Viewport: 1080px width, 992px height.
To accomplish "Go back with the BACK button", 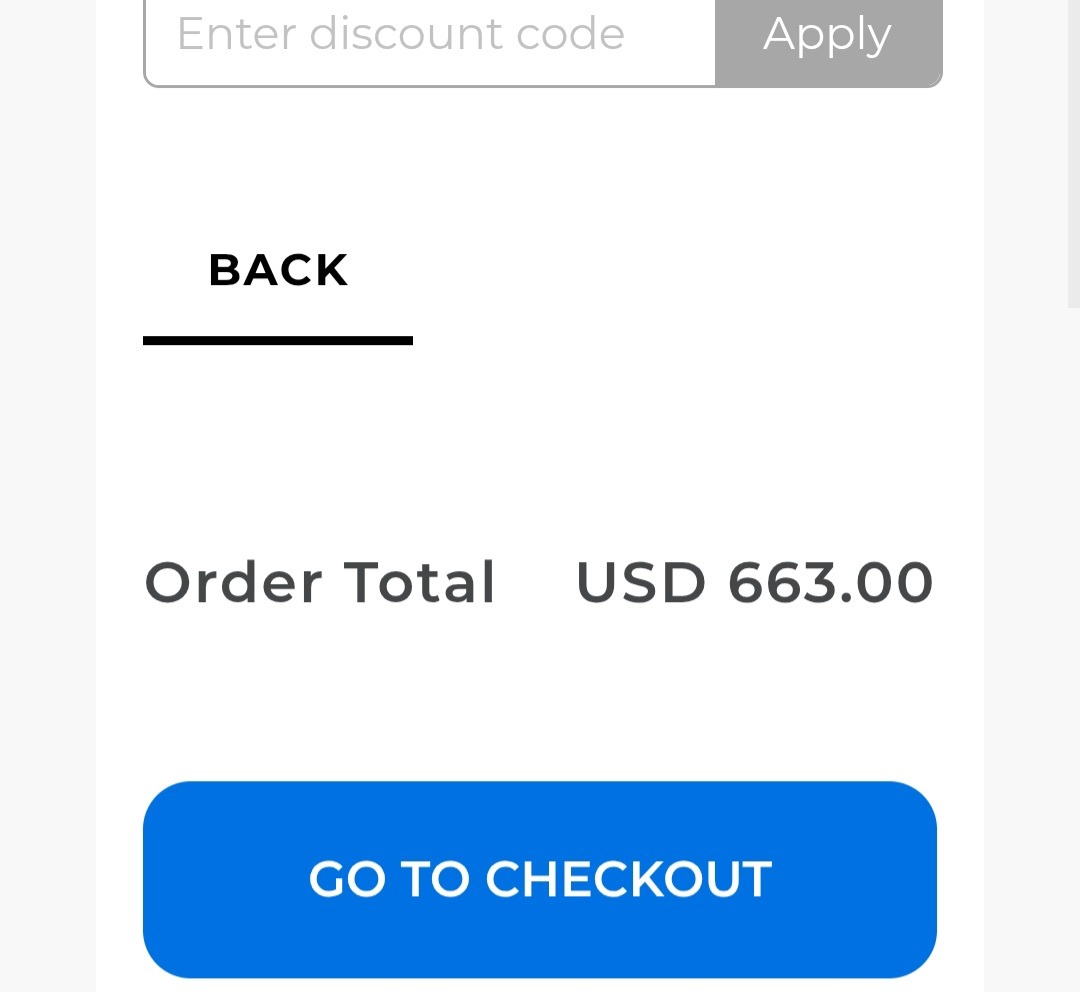I will (x=278, y=272).
